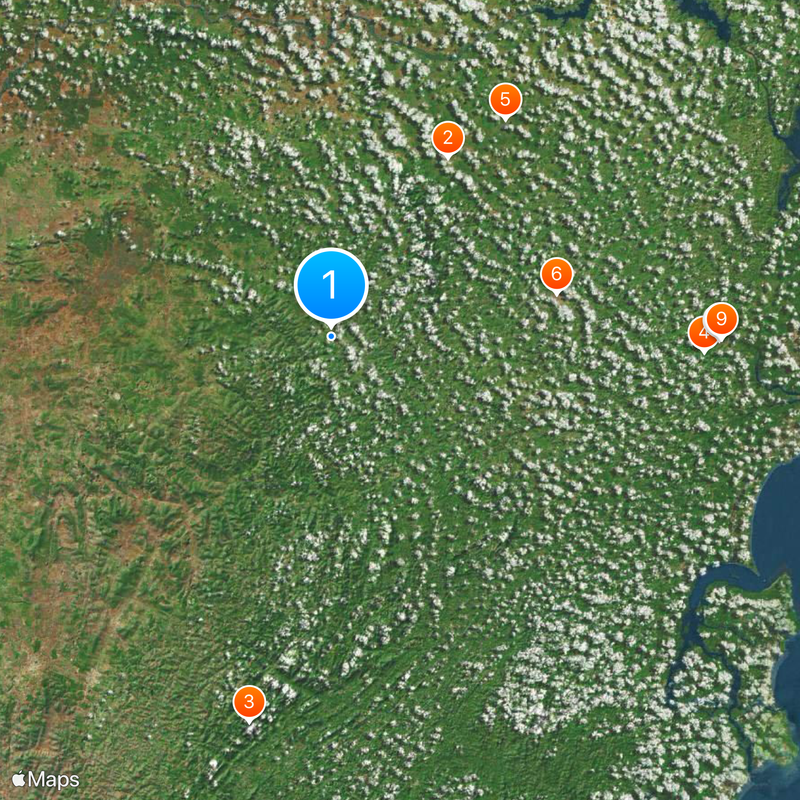Select the orange map pin numbered 5
Image resolution: width=800 pixels, height=800 pixels.
(x=505, y=100)
